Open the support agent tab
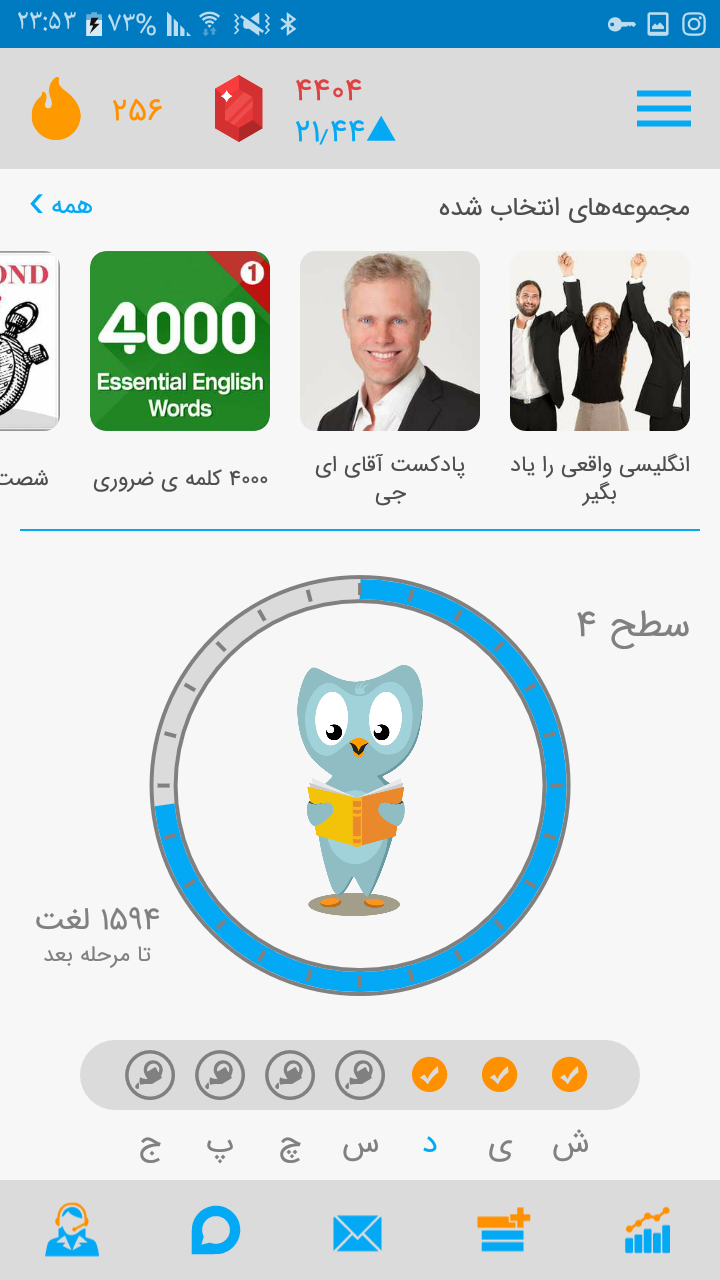 (72, 1231)
